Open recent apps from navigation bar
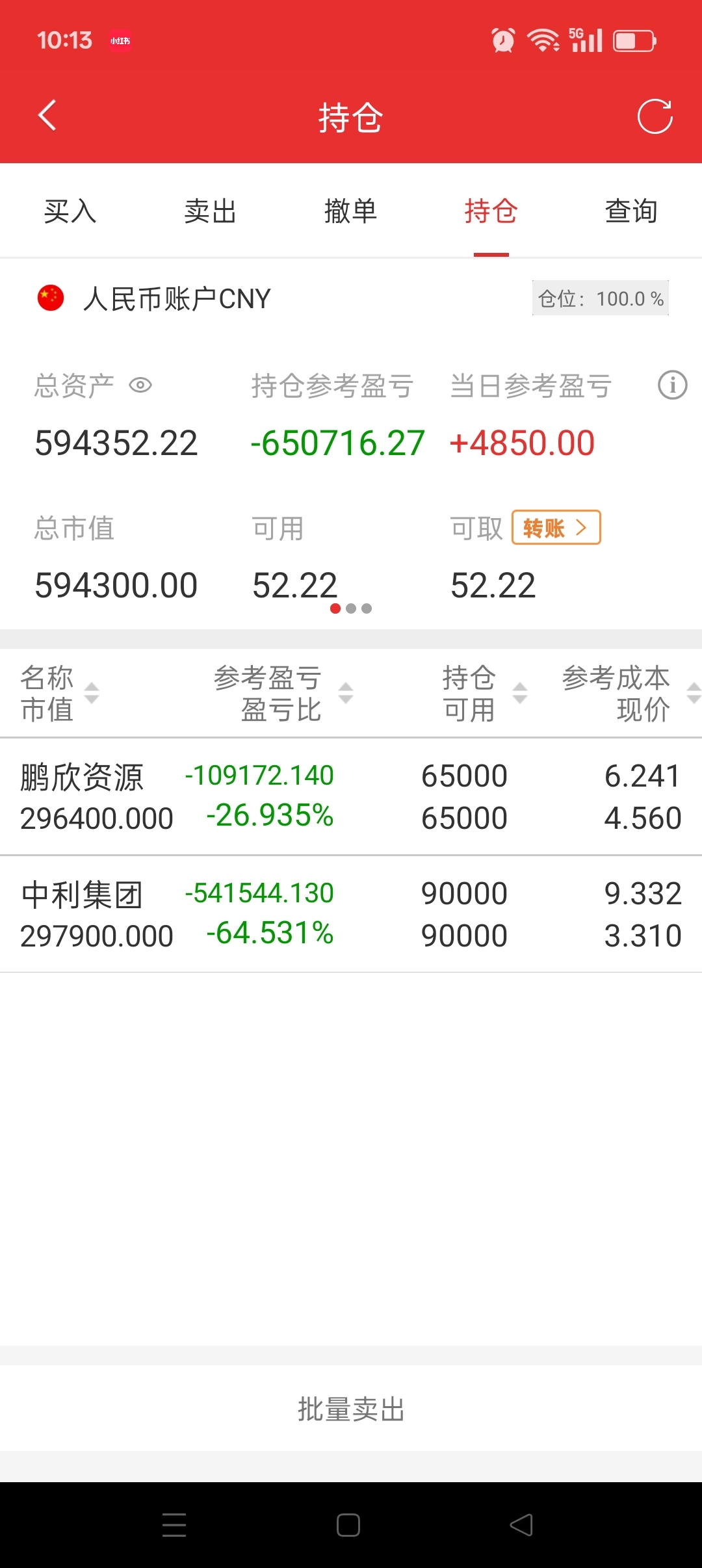702x1568 pixels. 174,1525
